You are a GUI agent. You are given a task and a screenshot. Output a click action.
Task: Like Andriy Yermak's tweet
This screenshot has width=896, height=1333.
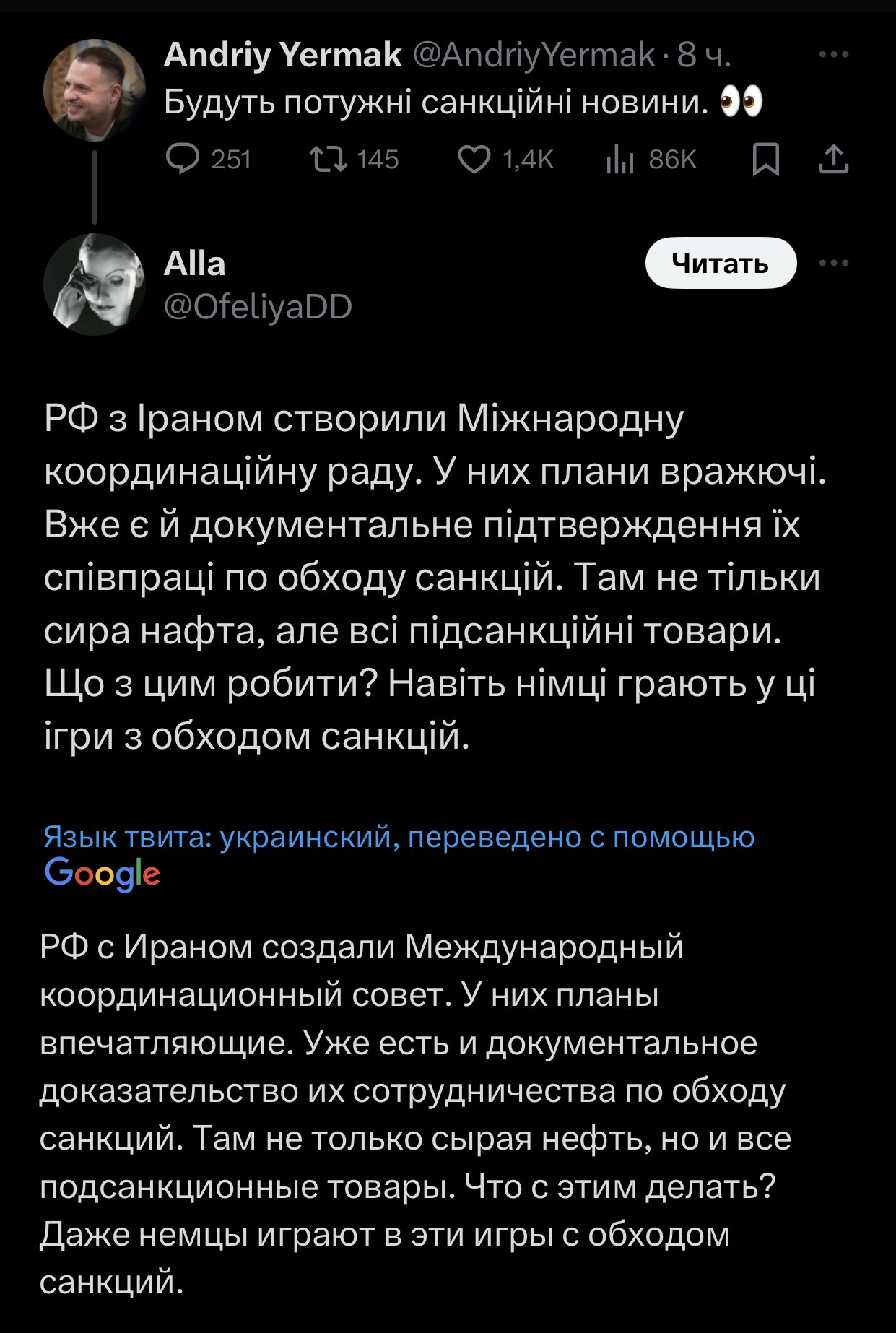click(474, 159)
